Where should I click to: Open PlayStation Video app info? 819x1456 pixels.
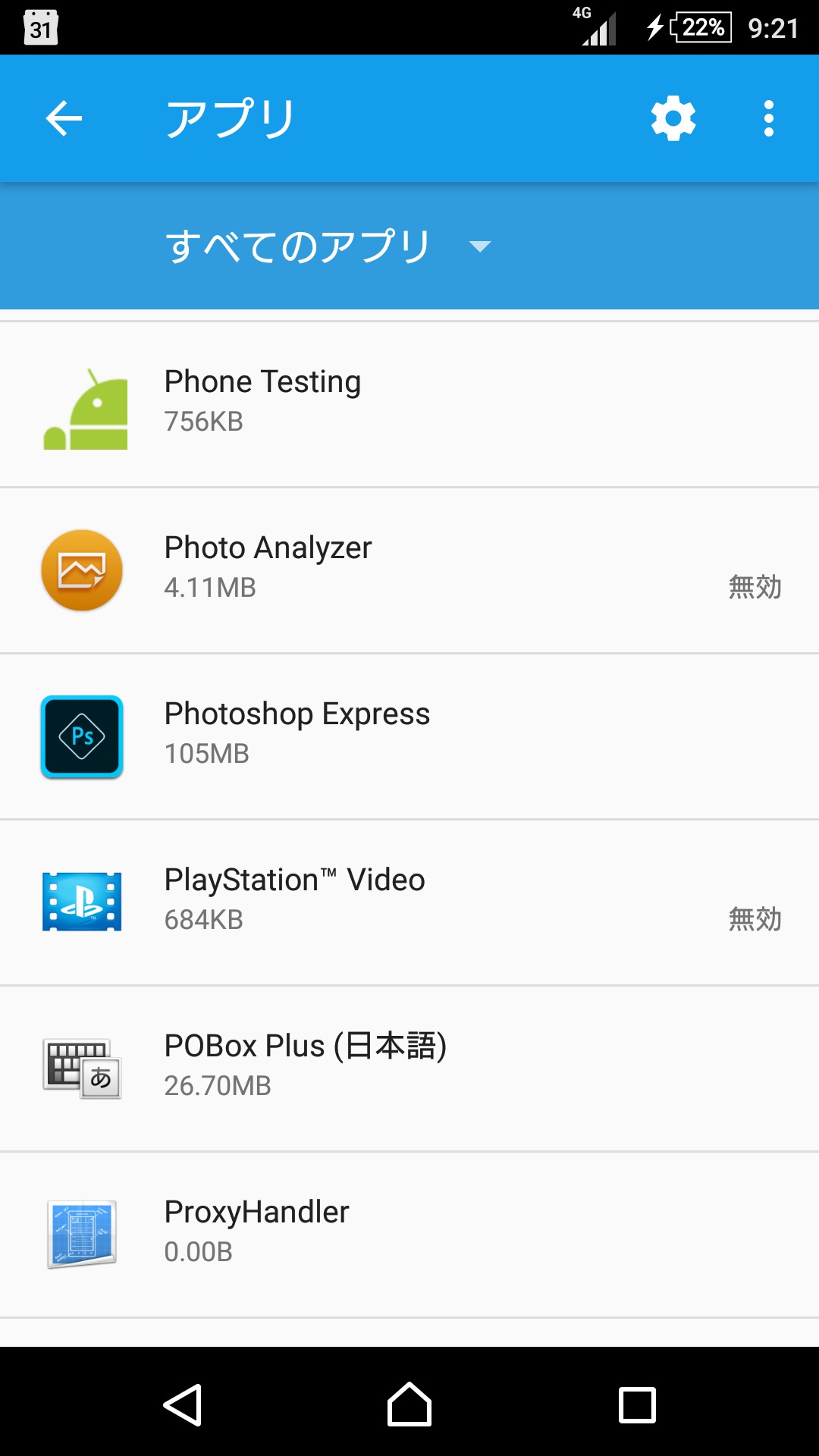tap(409, 902)
